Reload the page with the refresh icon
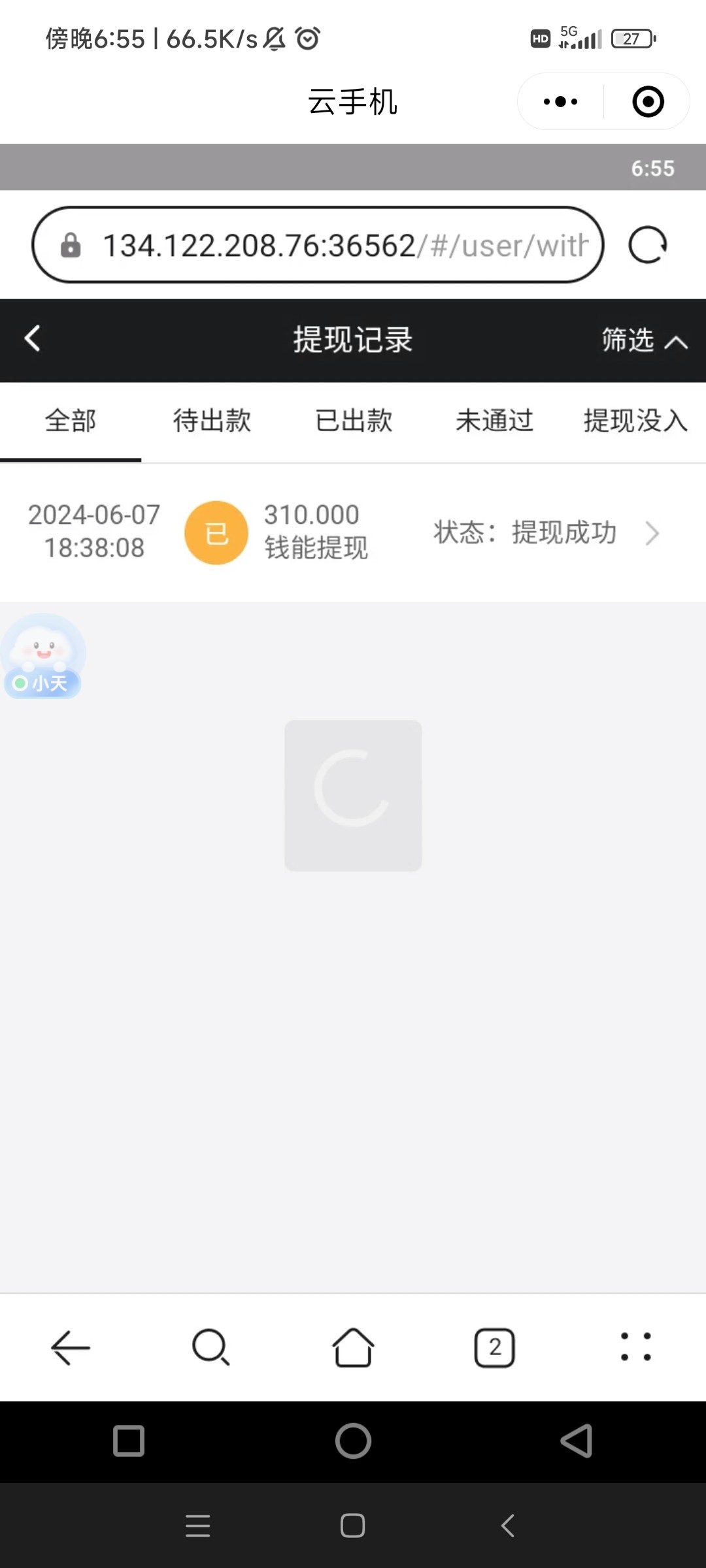The width and height of the screenshot is (706, 1568). [x=647, y=246]
